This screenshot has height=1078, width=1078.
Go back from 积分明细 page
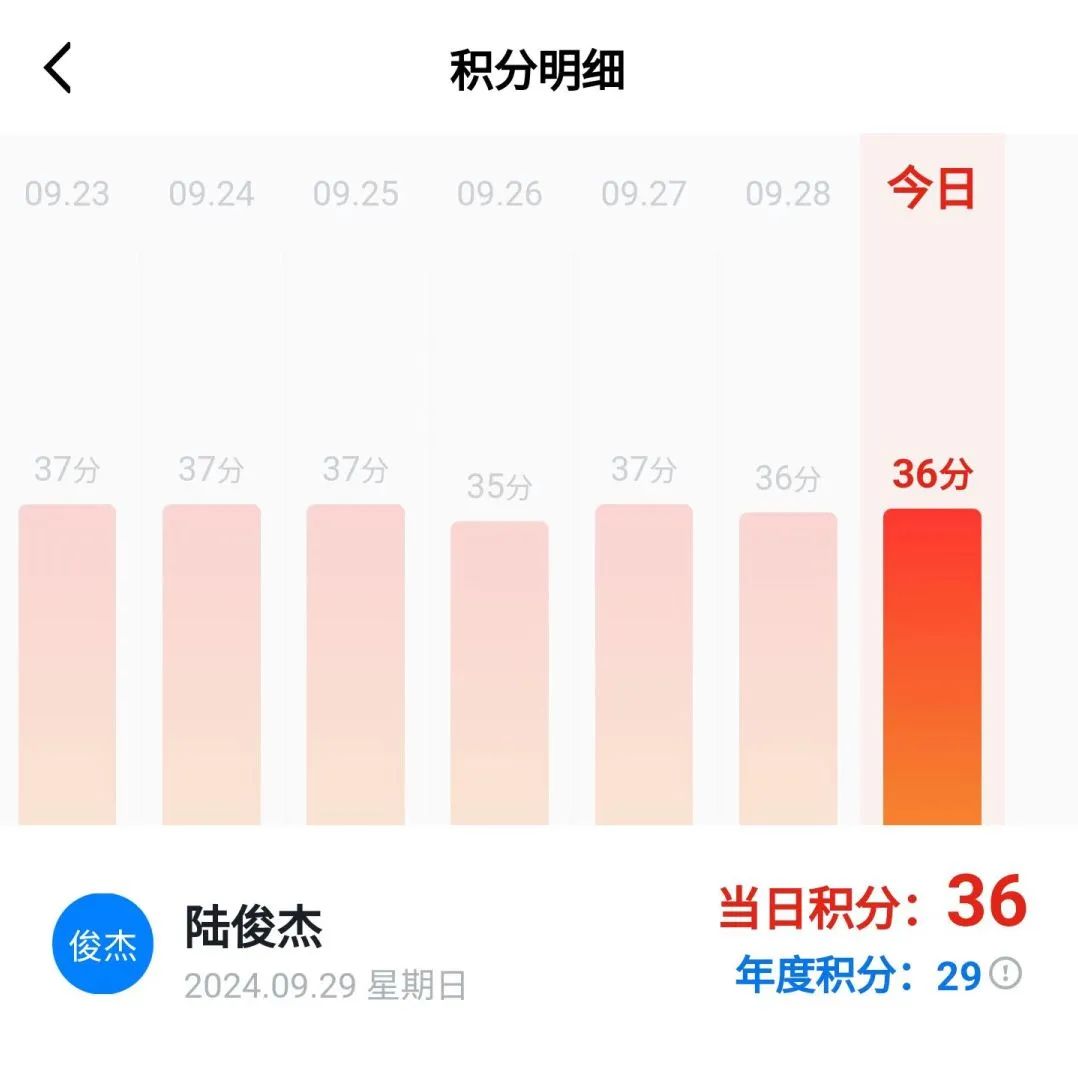(x=58, y=70)
